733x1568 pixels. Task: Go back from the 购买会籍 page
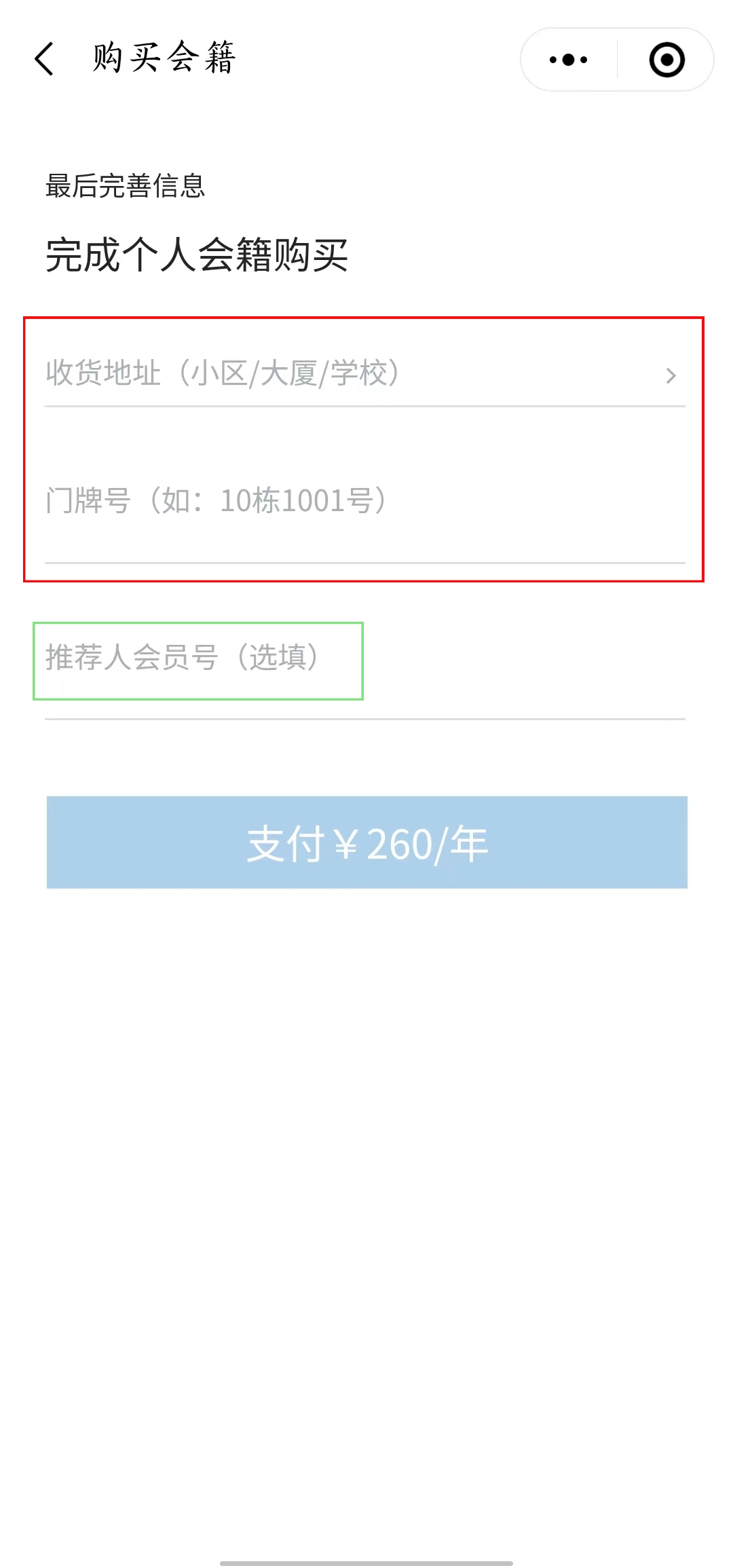click(x=44, y=59)
